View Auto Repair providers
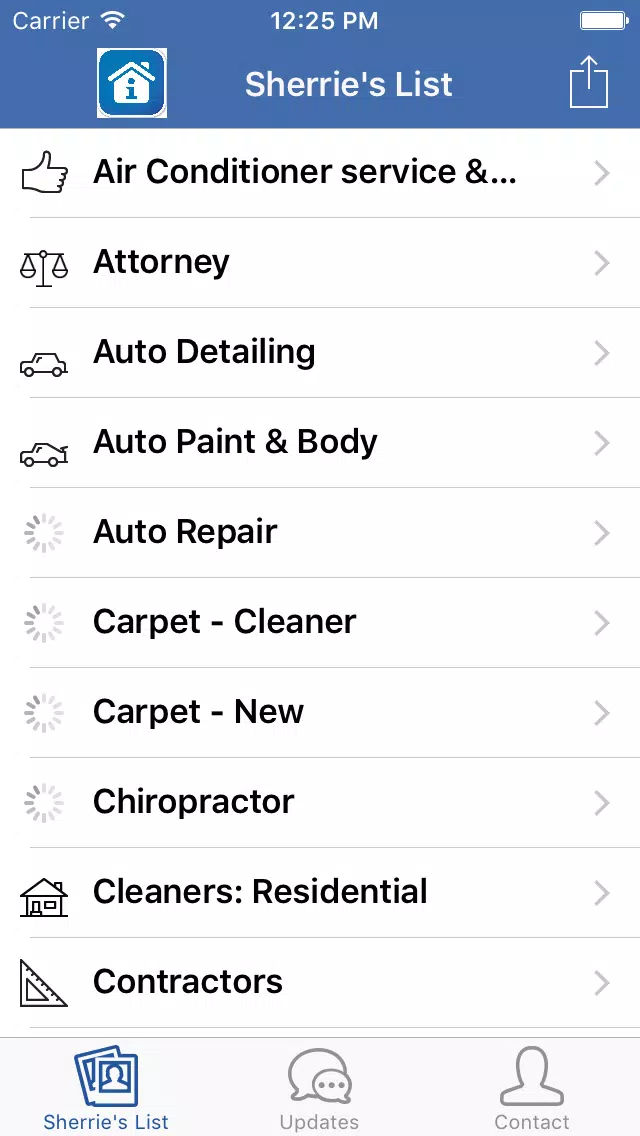 (x=320, y=532)
